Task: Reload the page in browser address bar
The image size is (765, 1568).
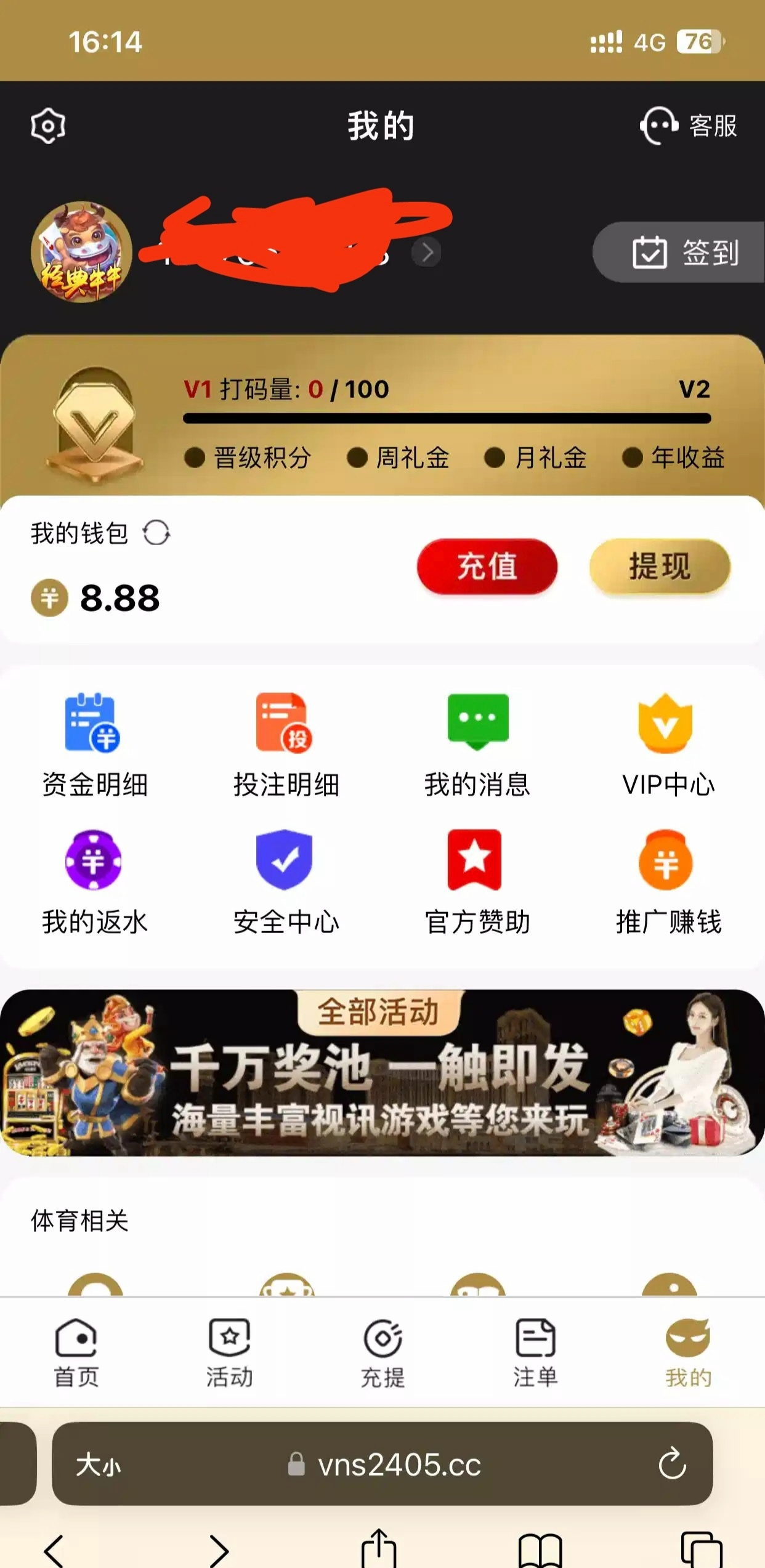Action: pos(672,1464)
